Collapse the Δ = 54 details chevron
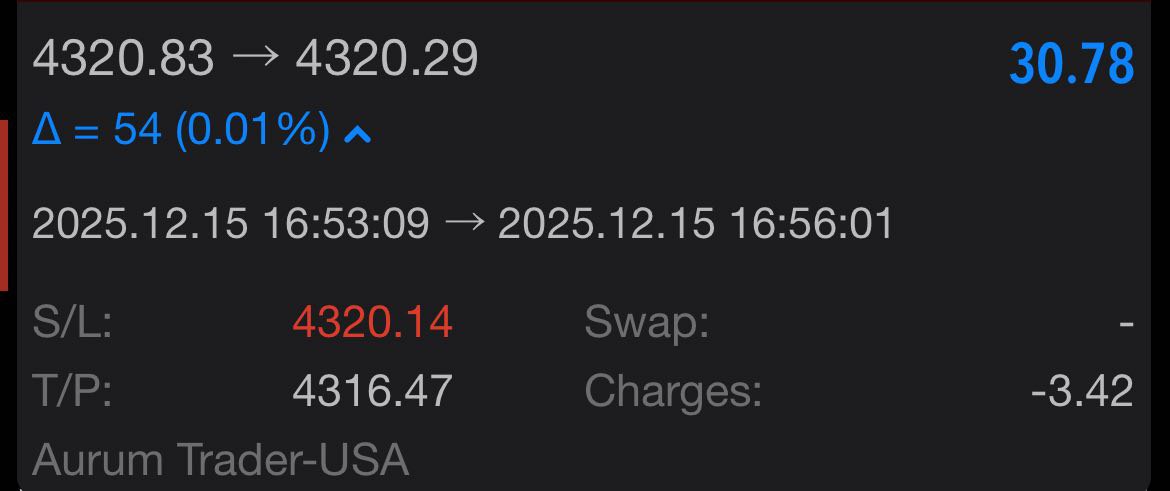Screen dimensions: 1170x491 pos(357,134)
